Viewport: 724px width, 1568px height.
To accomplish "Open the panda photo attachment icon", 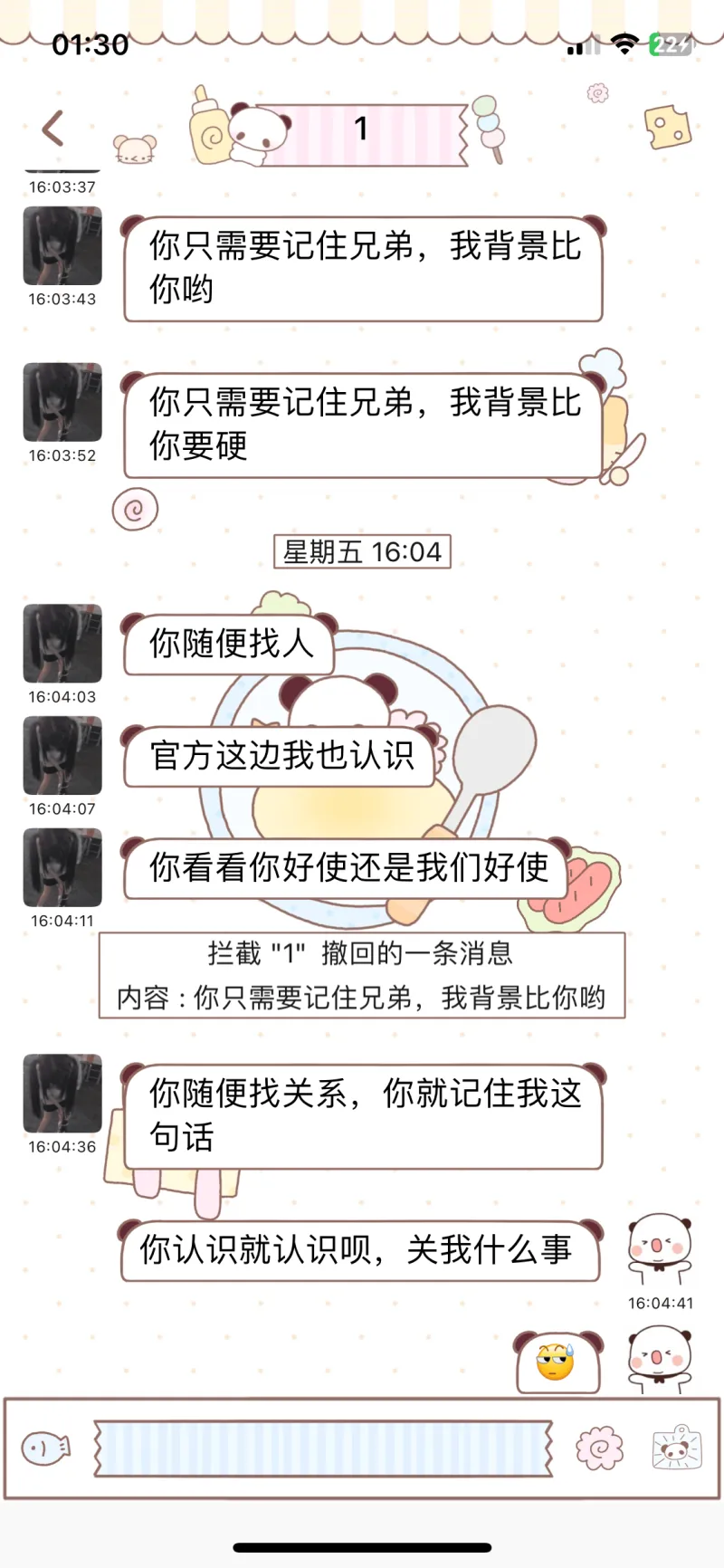I will [x=676, y=1448].
